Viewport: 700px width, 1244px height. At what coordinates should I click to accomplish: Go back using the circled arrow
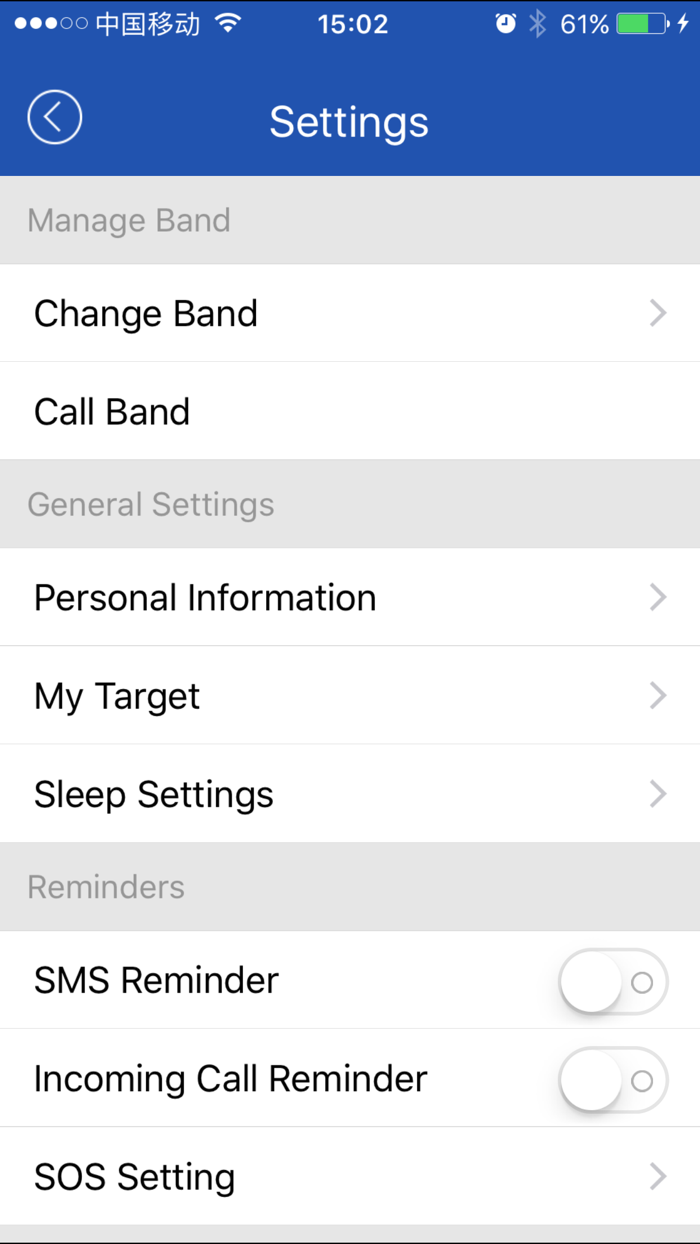[x=55, y=117]
